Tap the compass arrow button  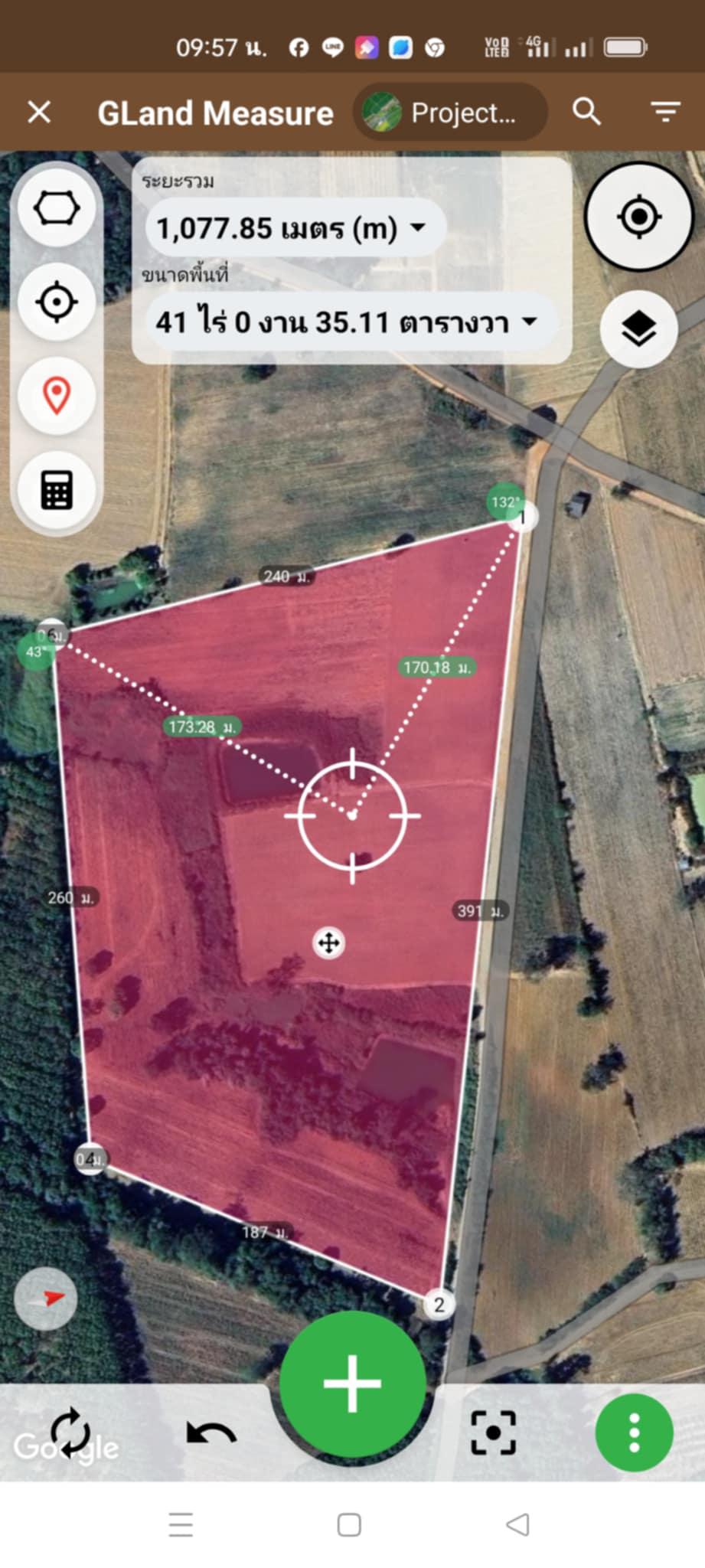(x=46, y=1299)
